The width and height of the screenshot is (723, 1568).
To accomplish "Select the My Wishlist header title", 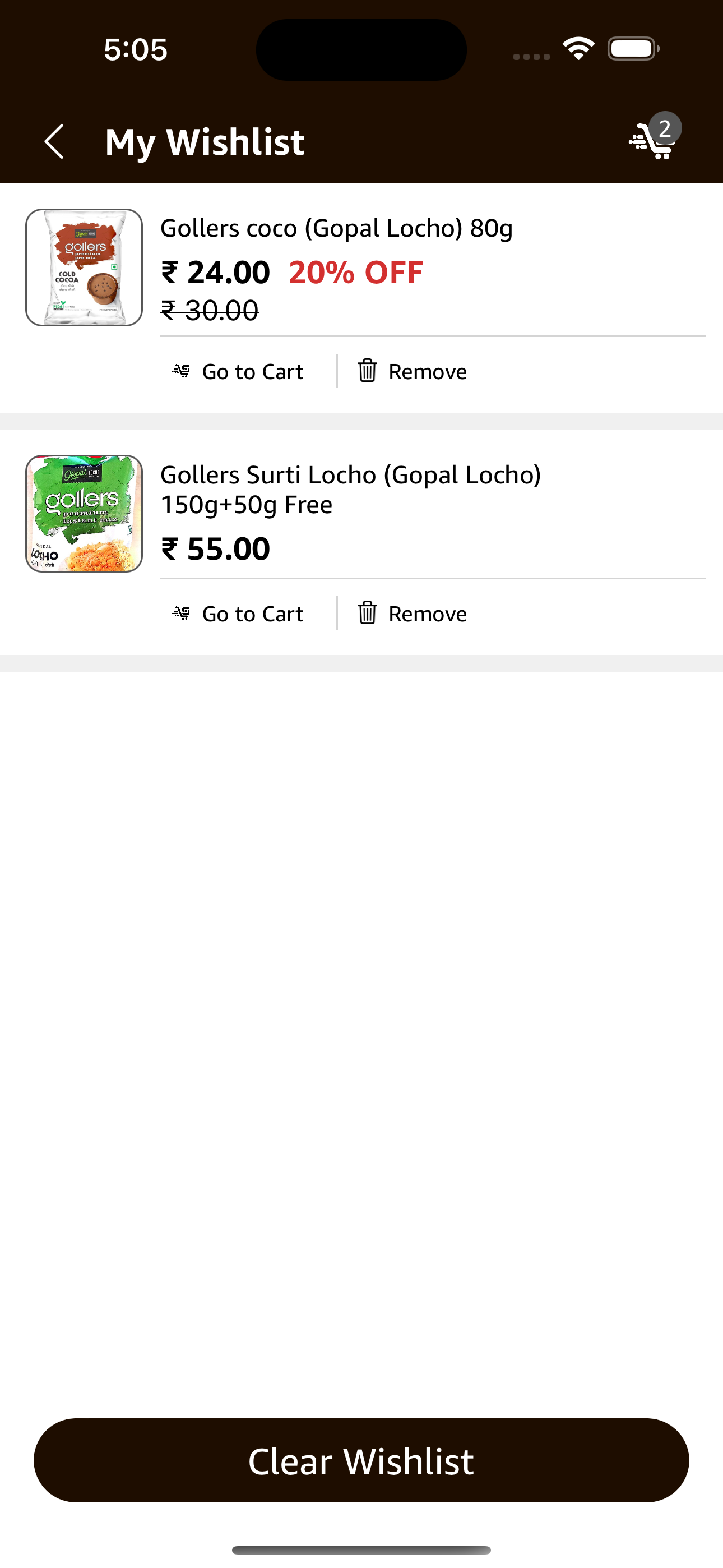I will click(x=205, y=142).
